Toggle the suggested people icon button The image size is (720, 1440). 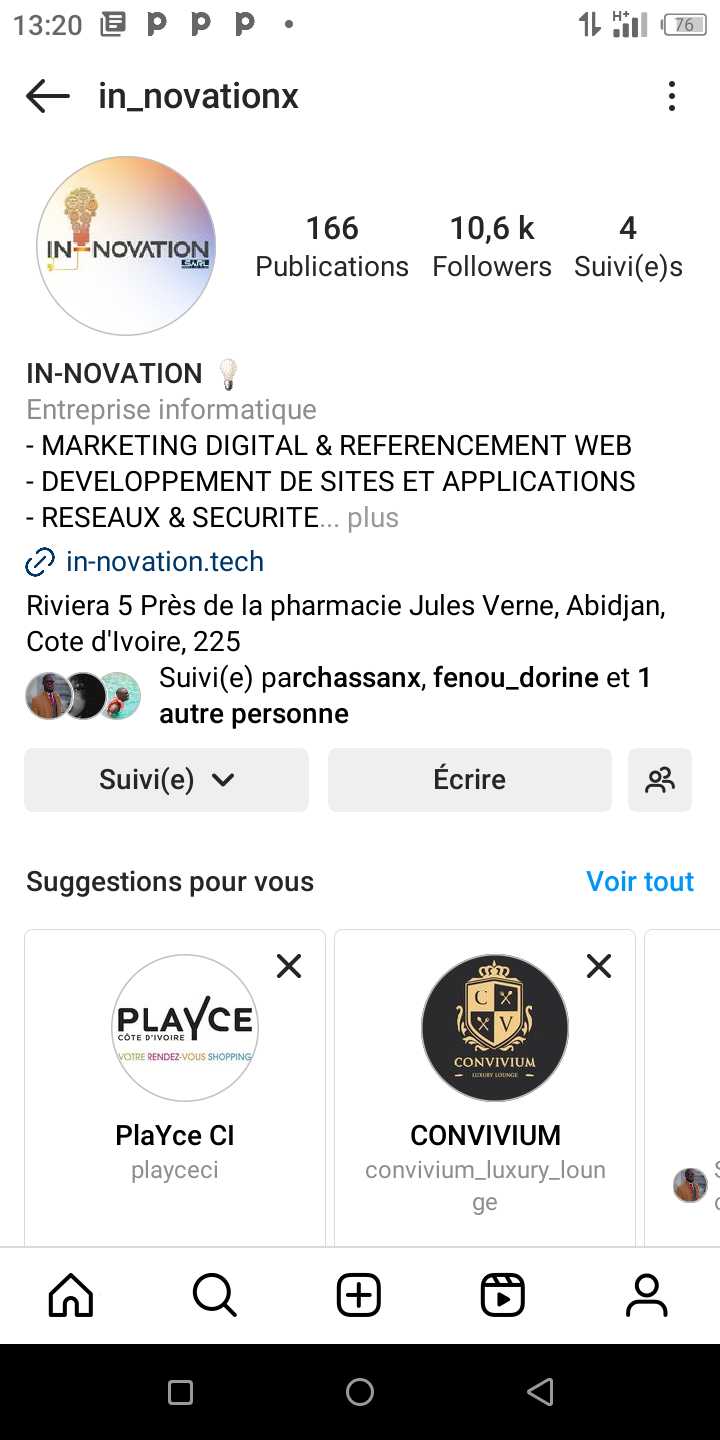tap(660, 780)
